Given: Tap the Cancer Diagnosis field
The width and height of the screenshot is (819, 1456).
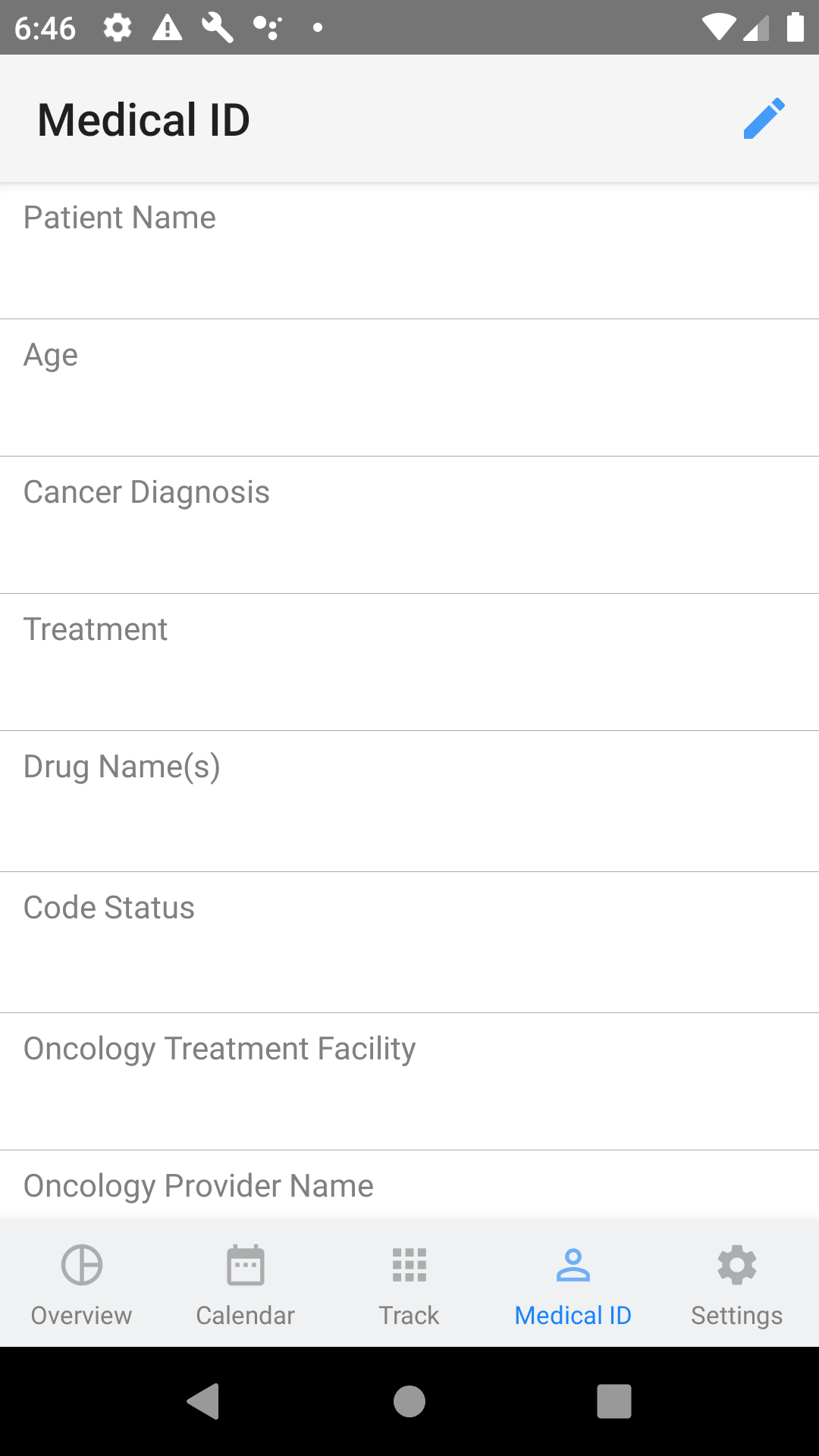Looking at the screenshot, I should pyautogui.click(x=409, y=524).
